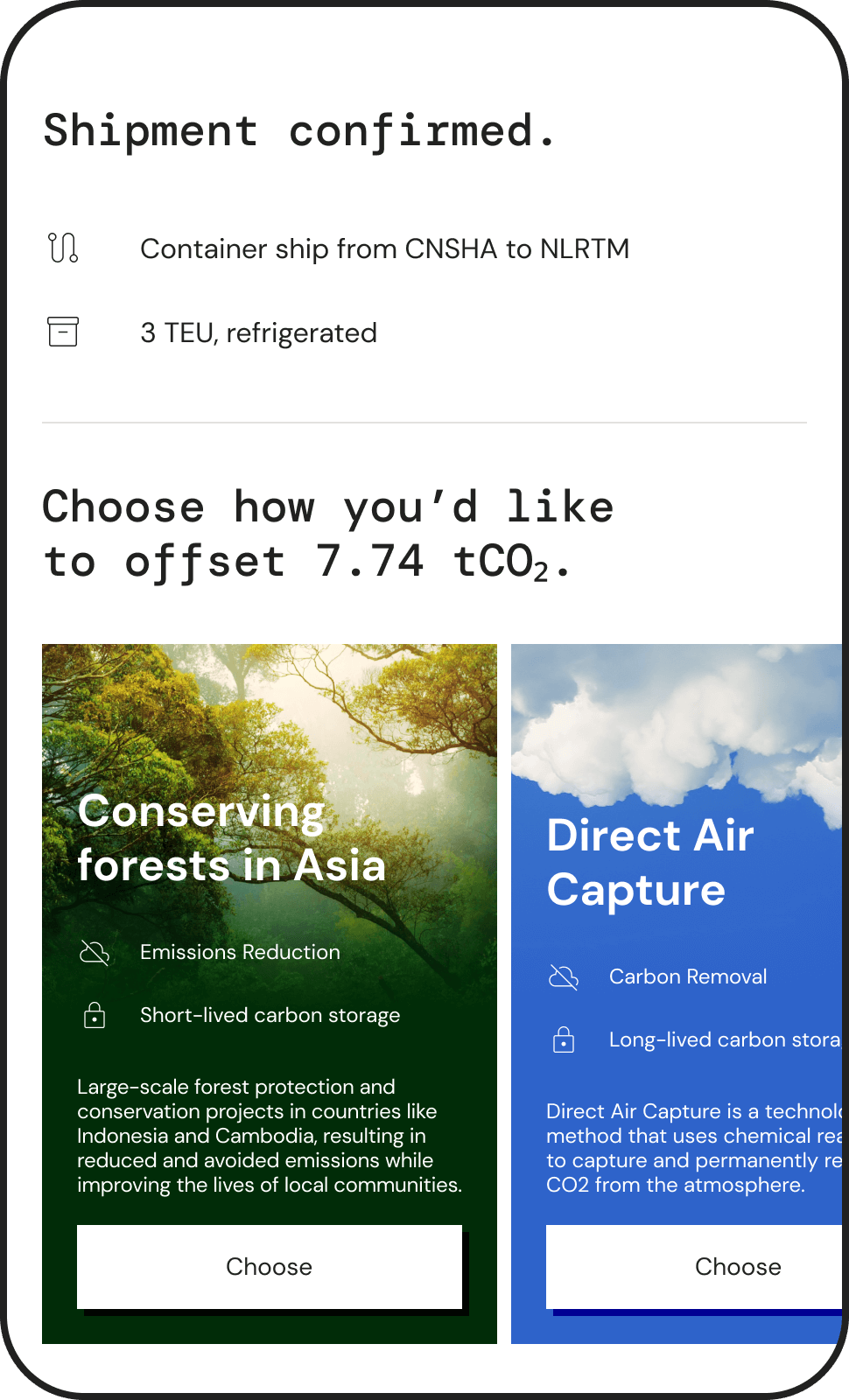Viewport: 849px width, 1400px height.
Task: Click the short-lived carbon storage lock icon
Action: click(x=94, y=1015)
